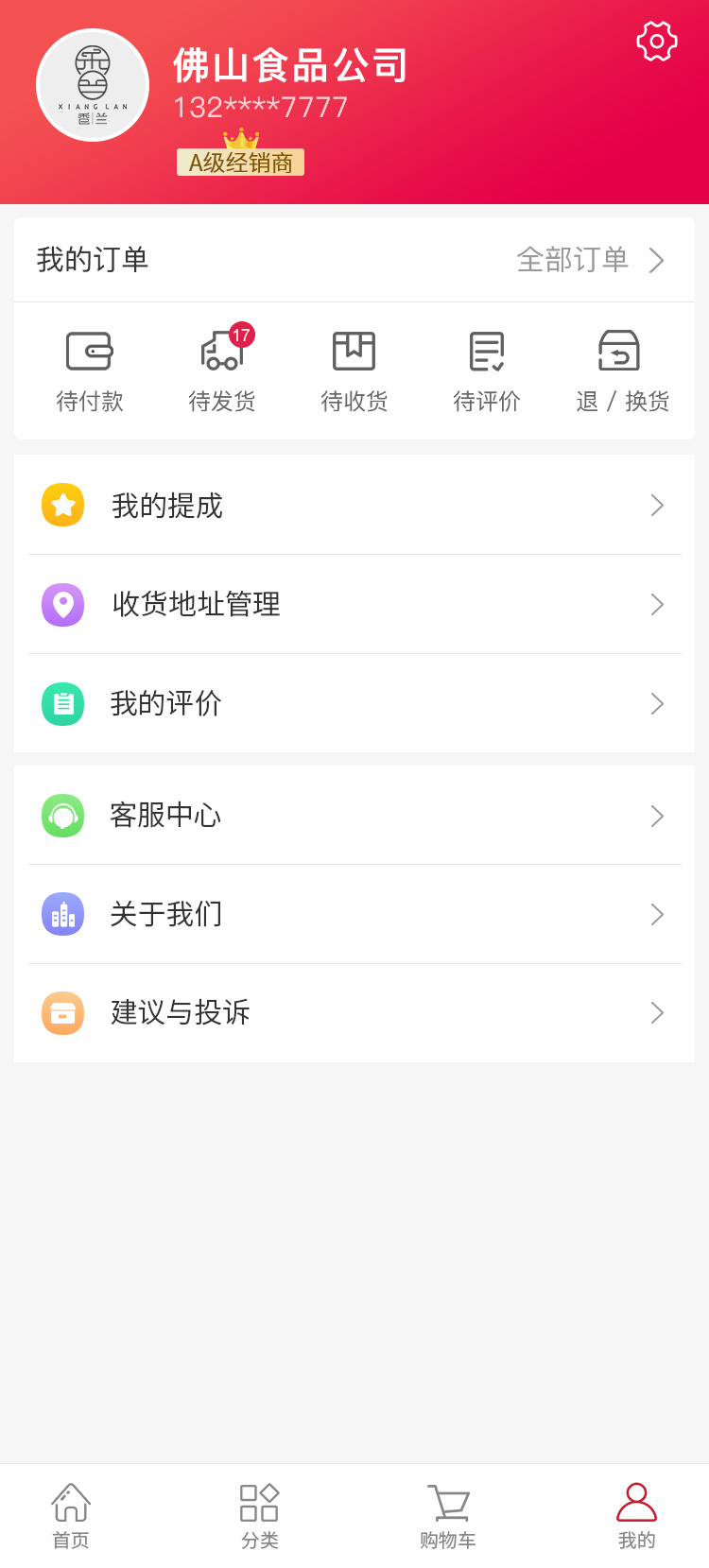Open 关于我们 about us

pyautogui.click(x=354, y=915)
